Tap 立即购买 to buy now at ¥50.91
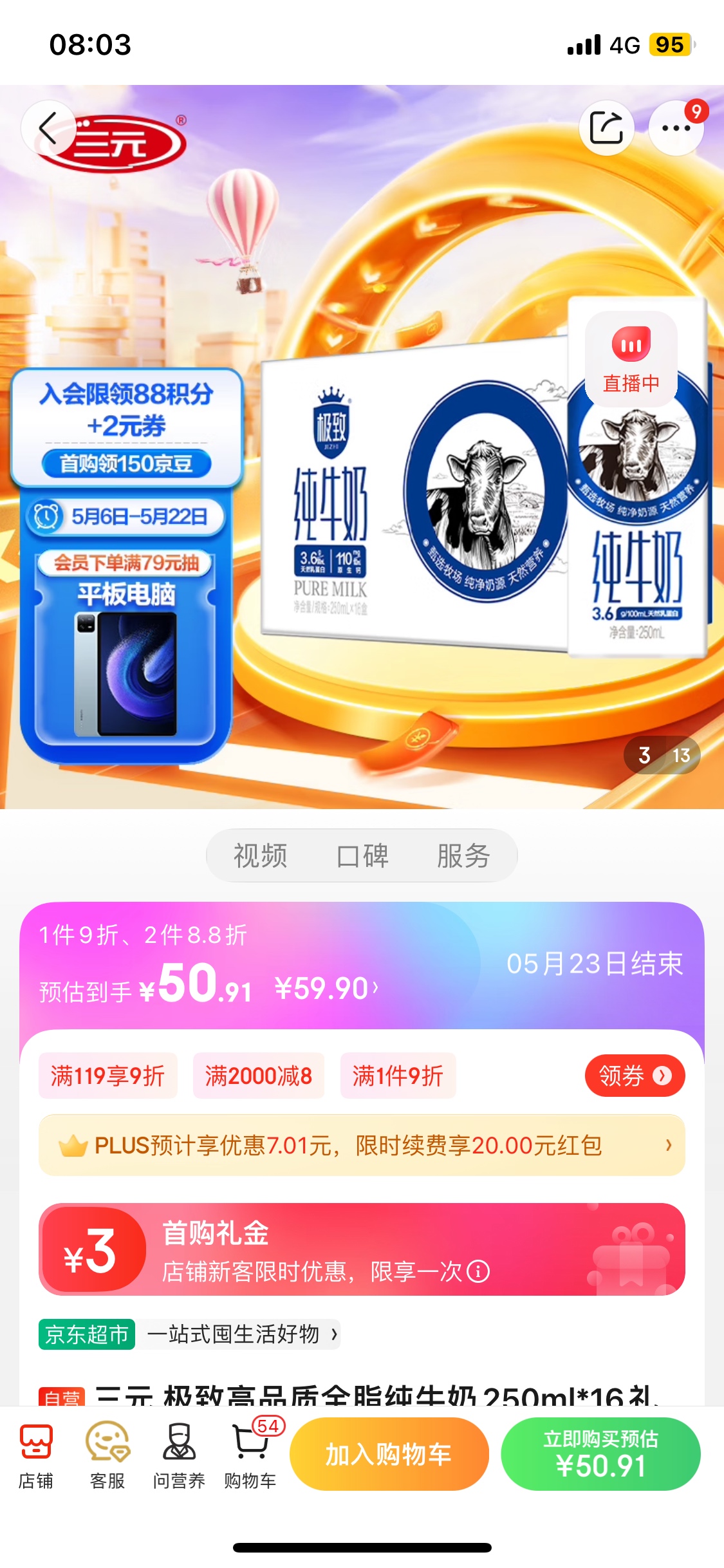This screenshot has width=724, height=1568. pyautogui.click(x=600, y=1454)
